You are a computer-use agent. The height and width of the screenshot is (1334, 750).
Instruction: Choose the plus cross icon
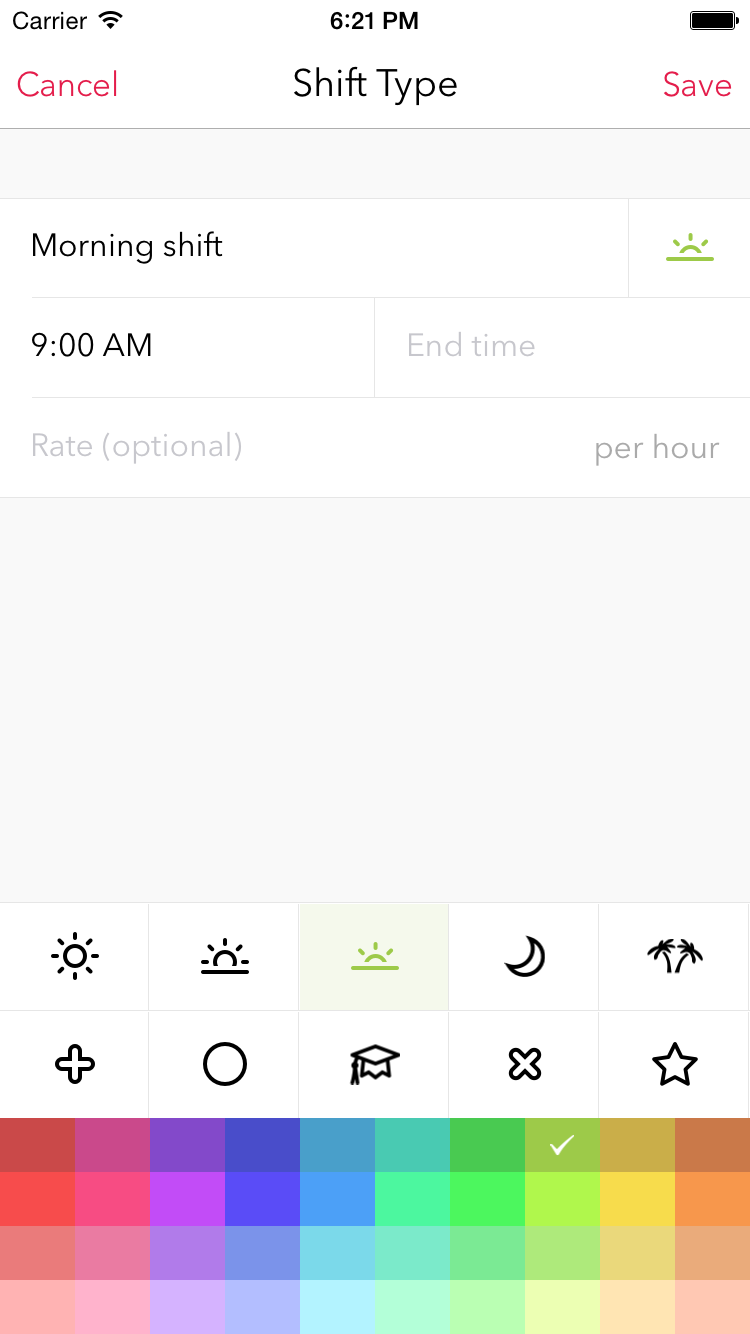[x=74, y=1065]
